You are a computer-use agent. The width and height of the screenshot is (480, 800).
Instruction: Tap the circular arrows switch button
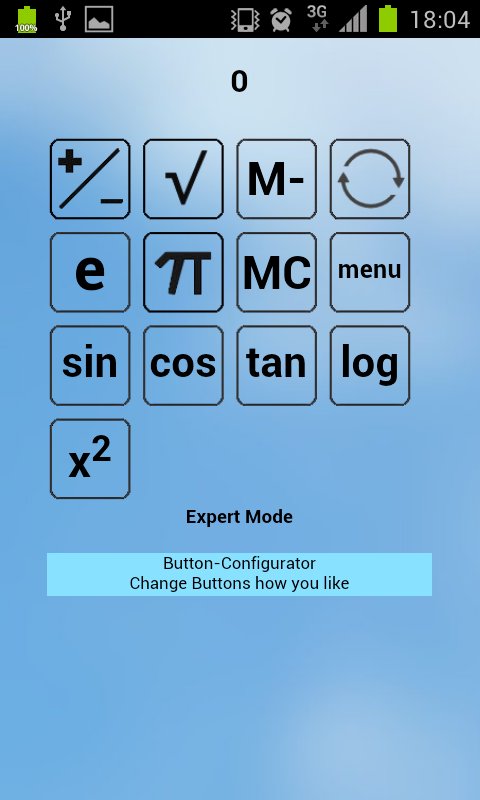pyautogui.click(x=370, y=179)
